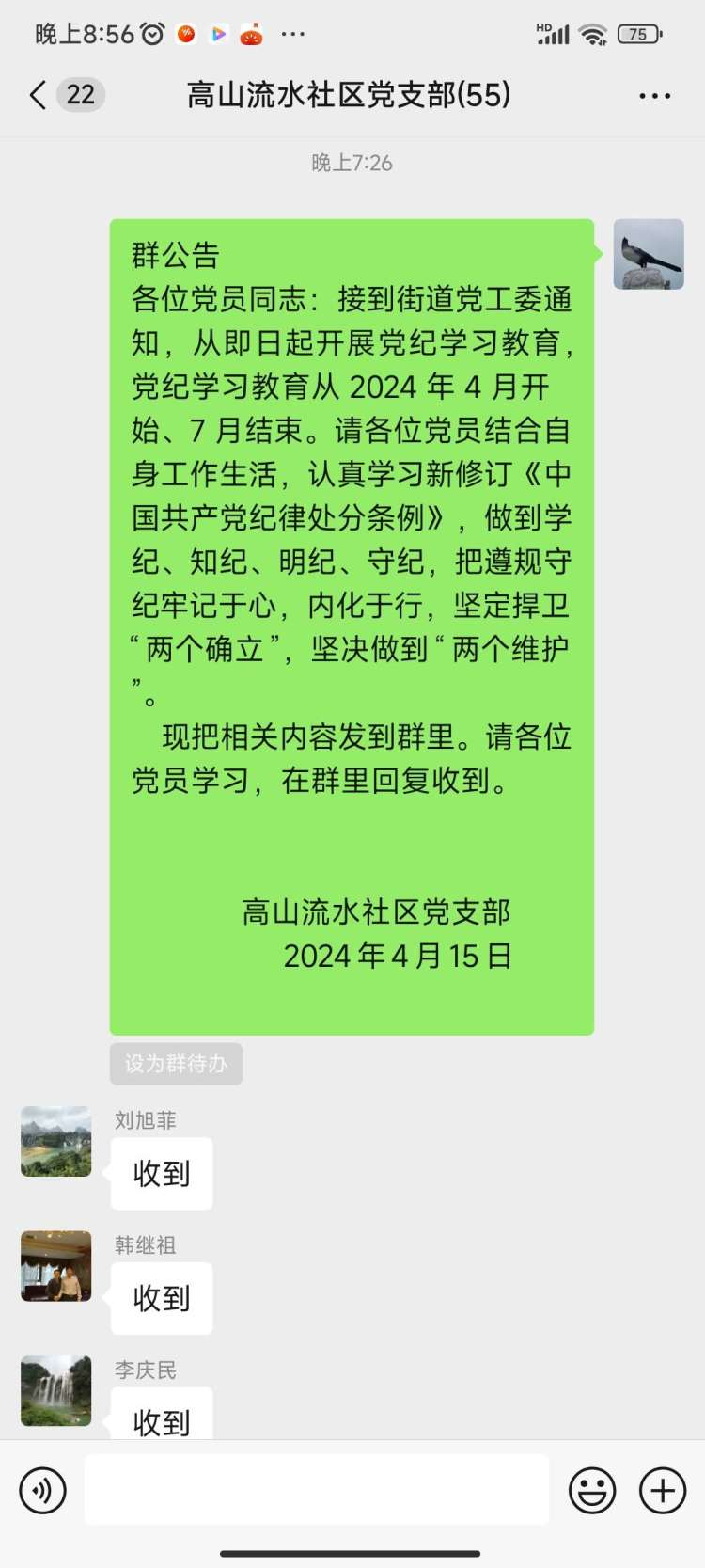705x1568 pixels.
Task: Switch to voice message input
Action: tap(43, 1490)
